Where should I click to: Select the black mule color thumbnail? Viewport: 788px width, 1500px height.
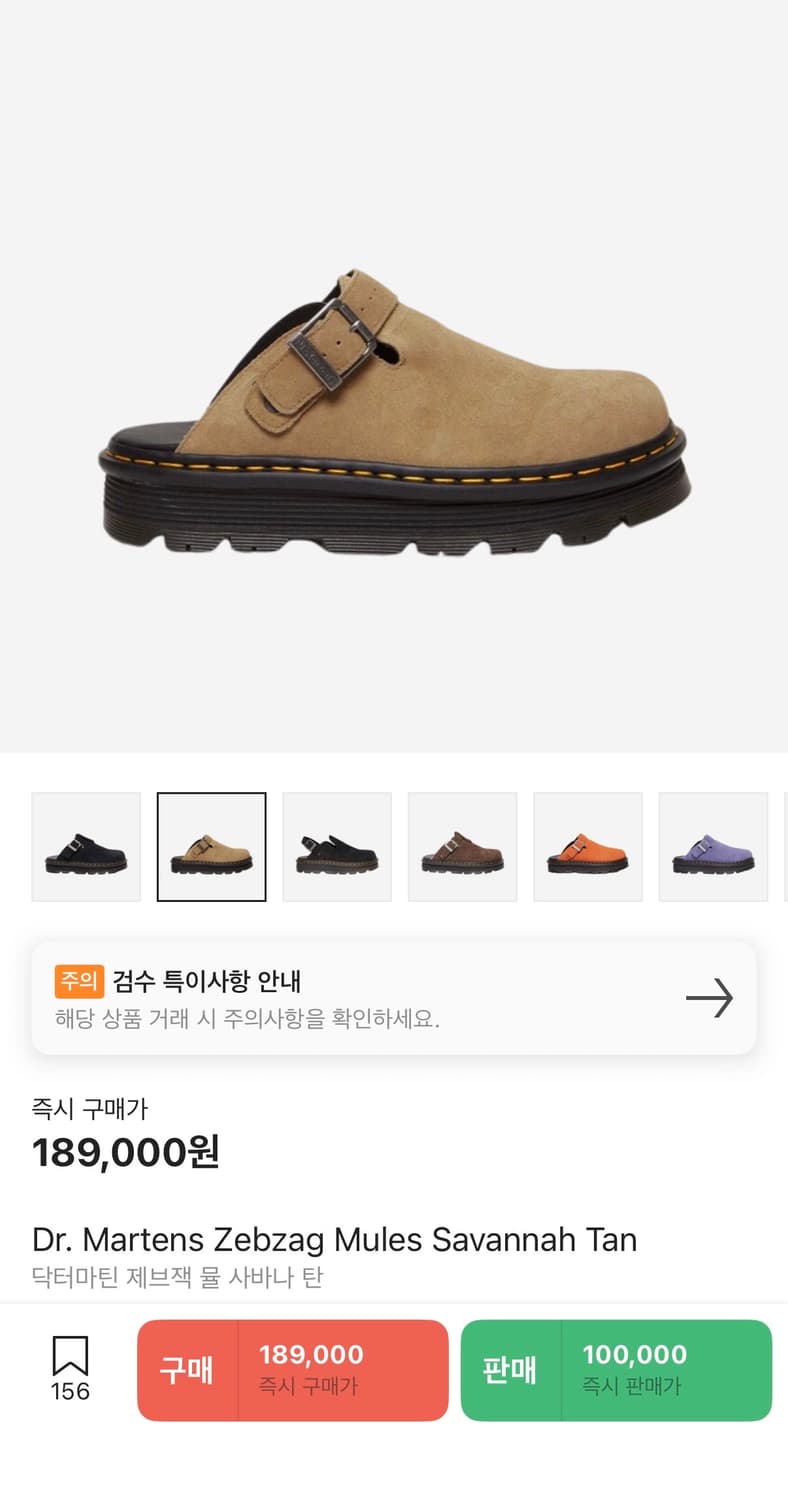(x=86, y=846)
